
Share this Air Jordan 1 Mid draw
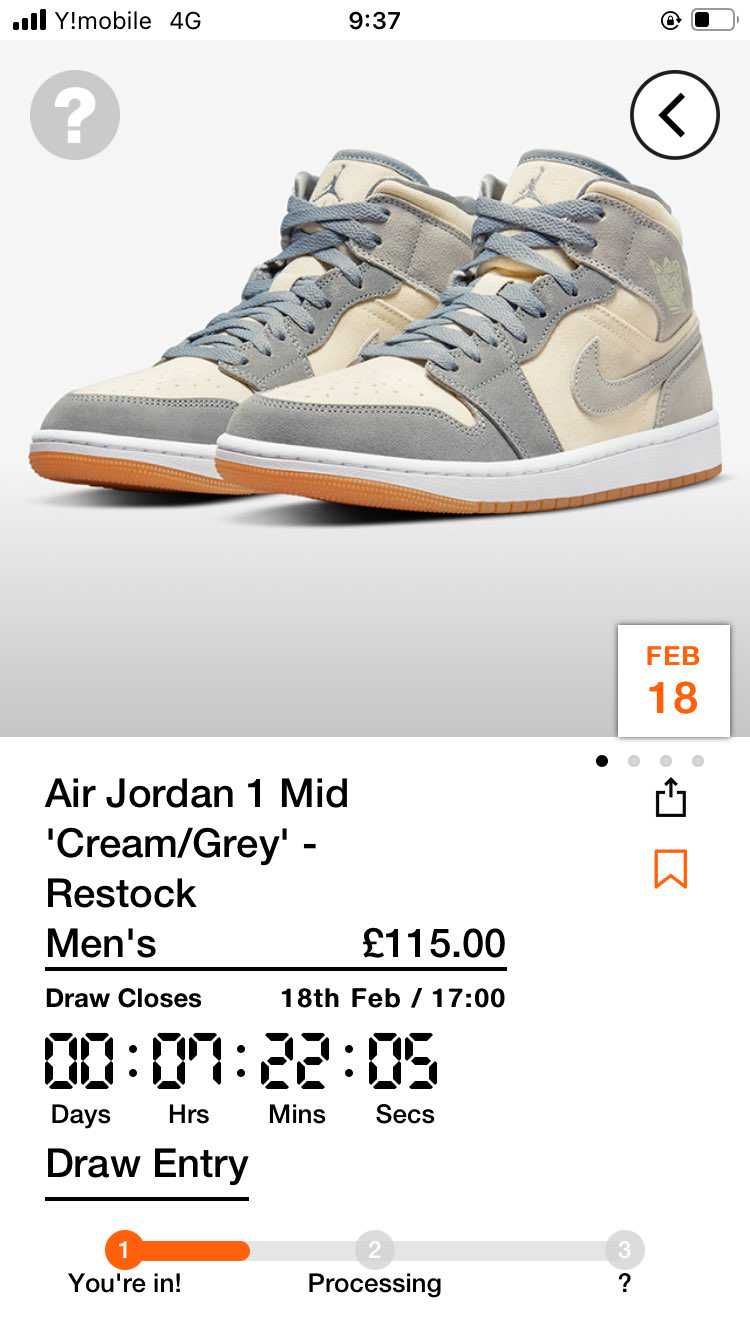(x=671, y=798)
